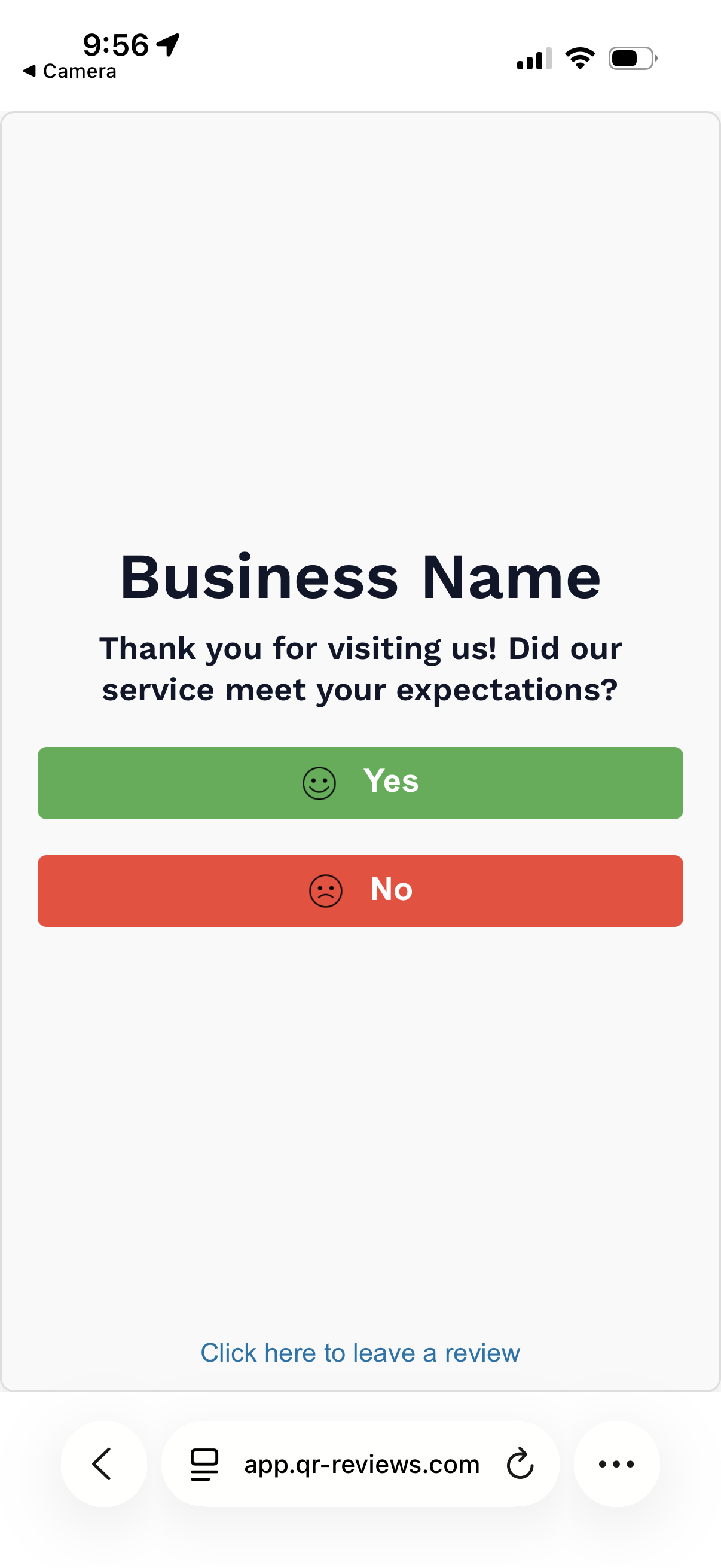This screenshot has width=721, height=1568.
Task: Reload the page with the refresh icon
Action: [520, 1463]
